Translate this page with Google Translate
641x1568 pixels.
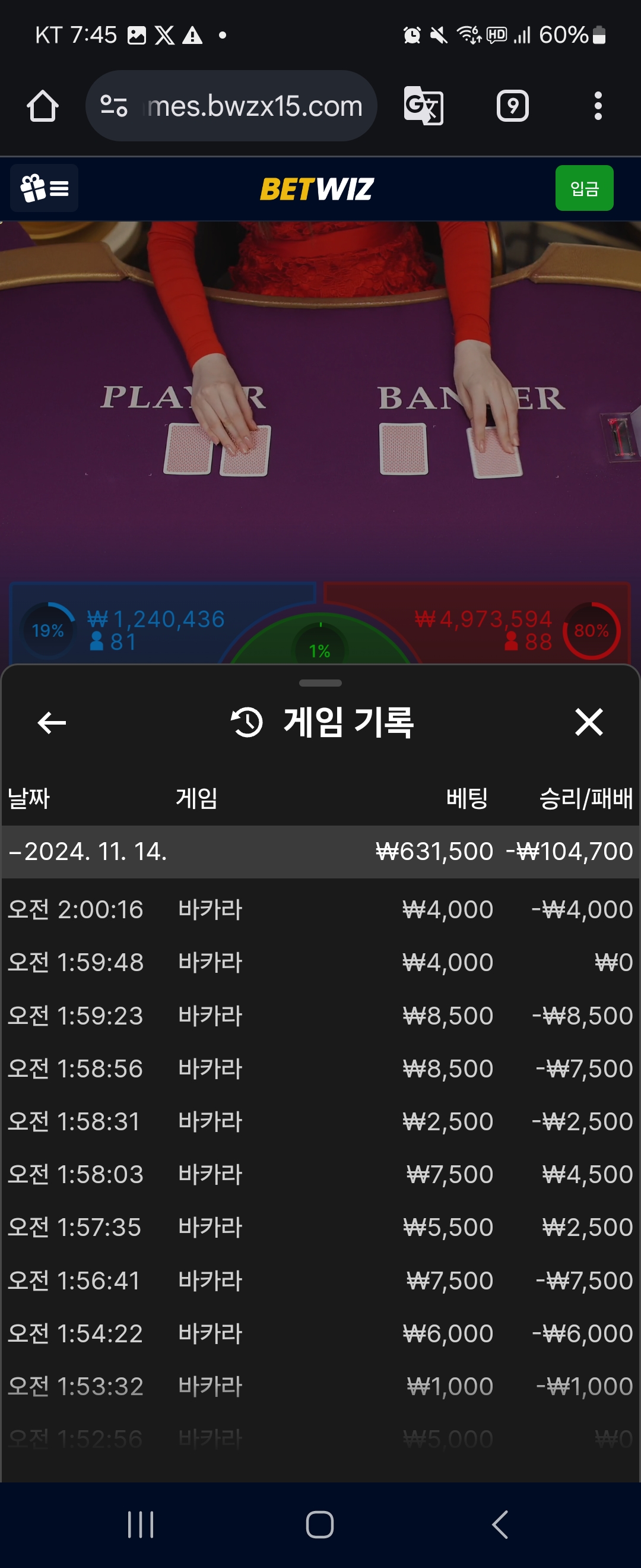point(423,106)
